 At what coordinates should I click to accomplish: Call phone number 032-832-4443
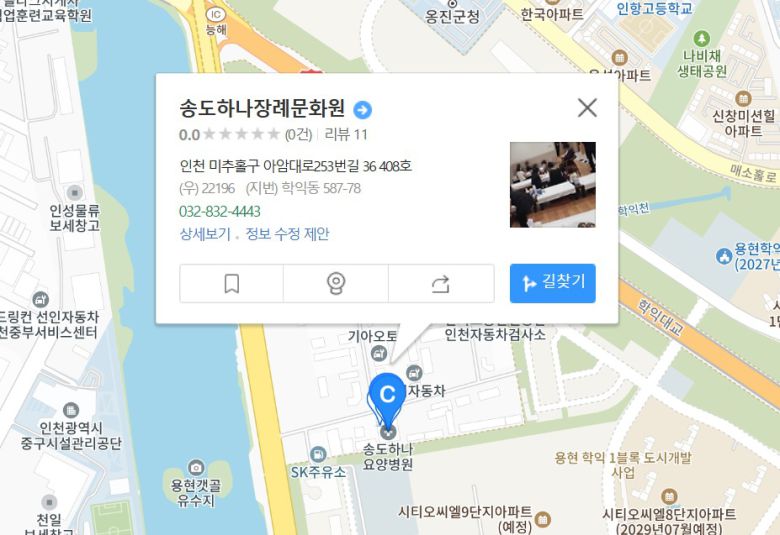click(x=219, y=211)
